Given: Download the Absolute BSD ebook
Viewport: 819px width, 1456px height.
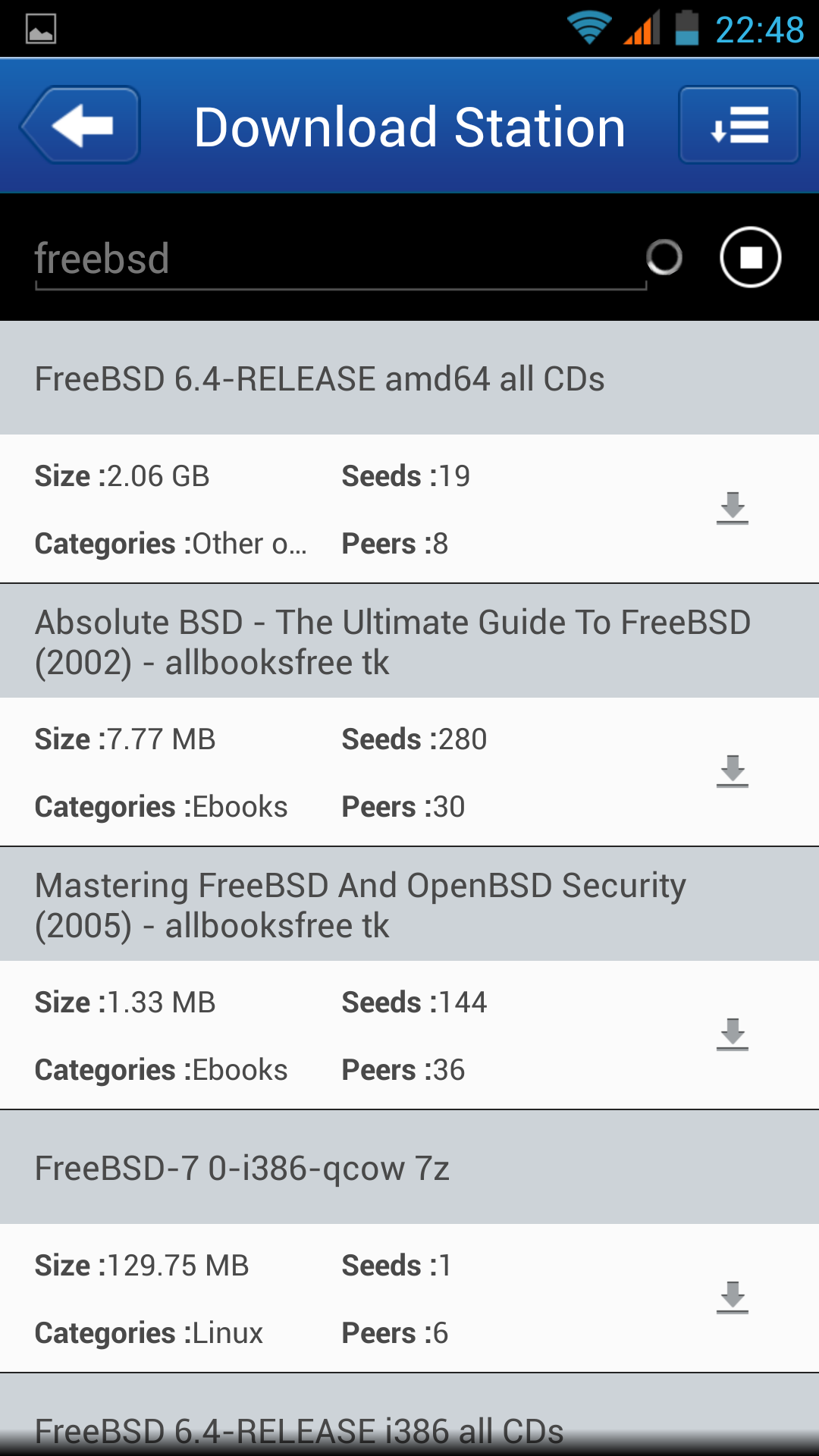Looking at the screenshot, I should pyautogui.click(x=733, y=771).
